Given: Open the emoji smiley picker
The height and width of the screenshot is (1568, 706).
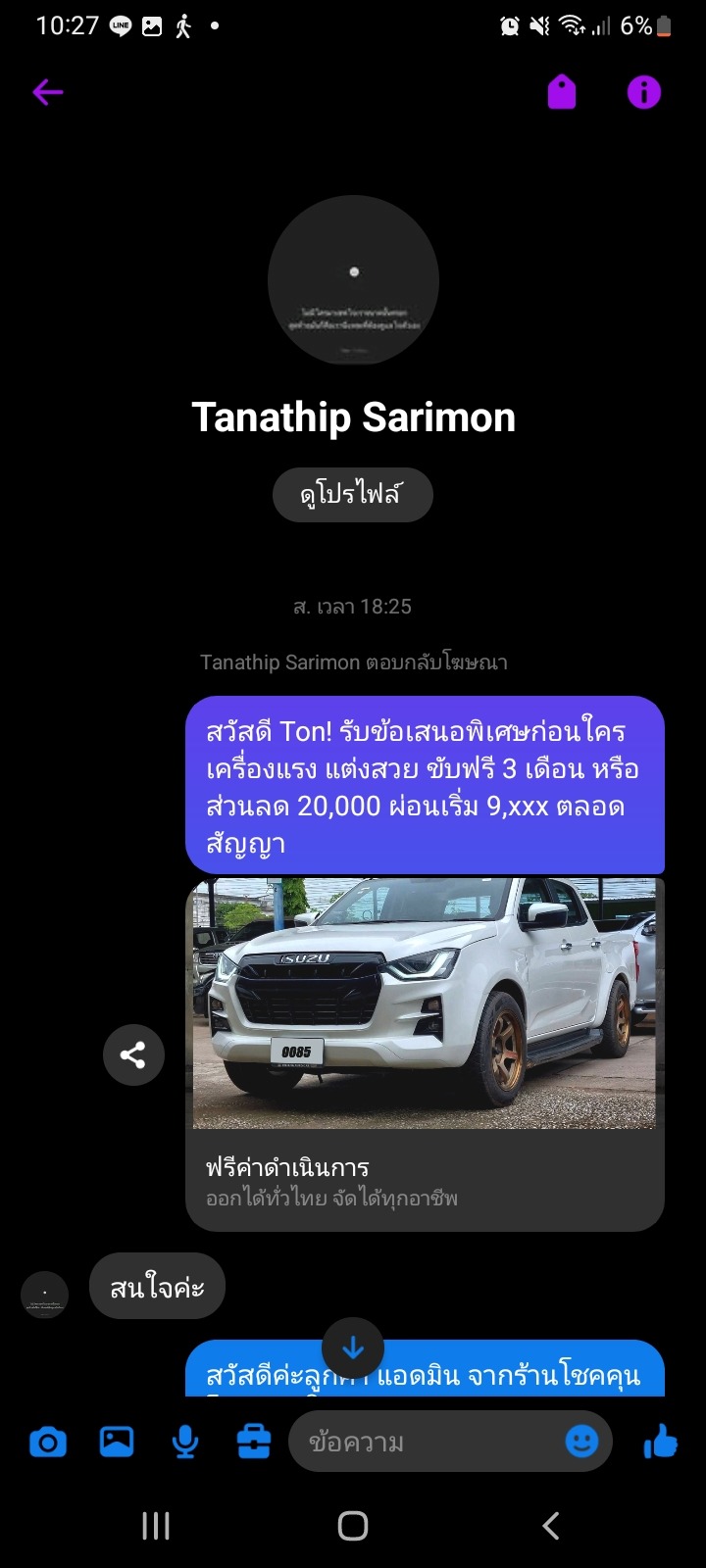Looking at the screenshot, I should [x=582, y=1442].
